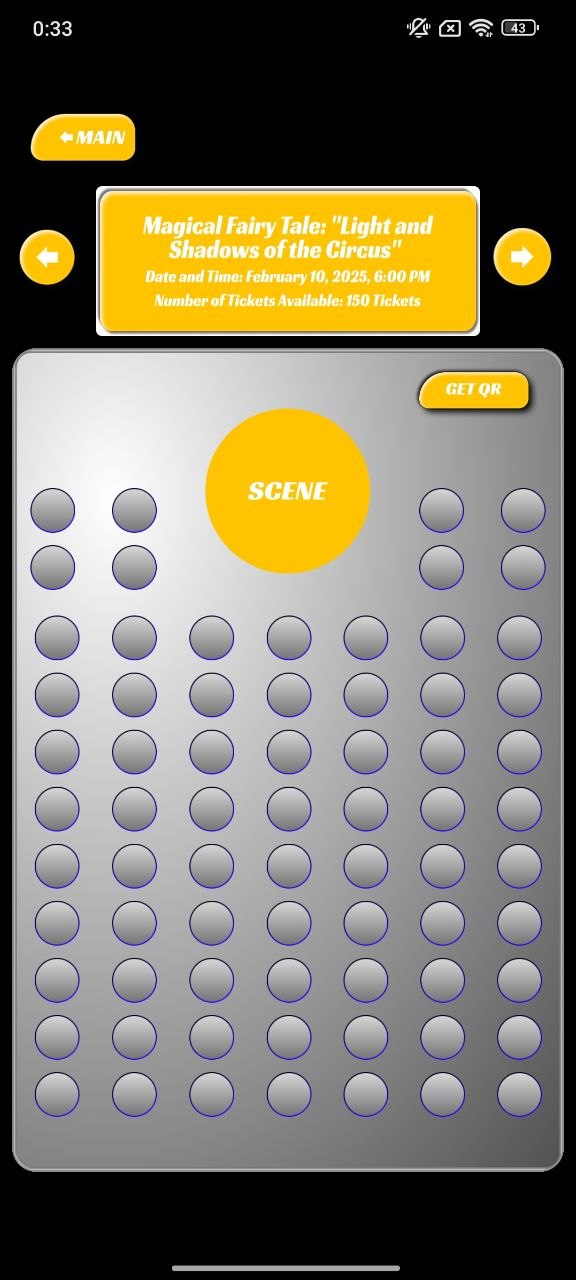Show next event with right arrow

[522, 257]
